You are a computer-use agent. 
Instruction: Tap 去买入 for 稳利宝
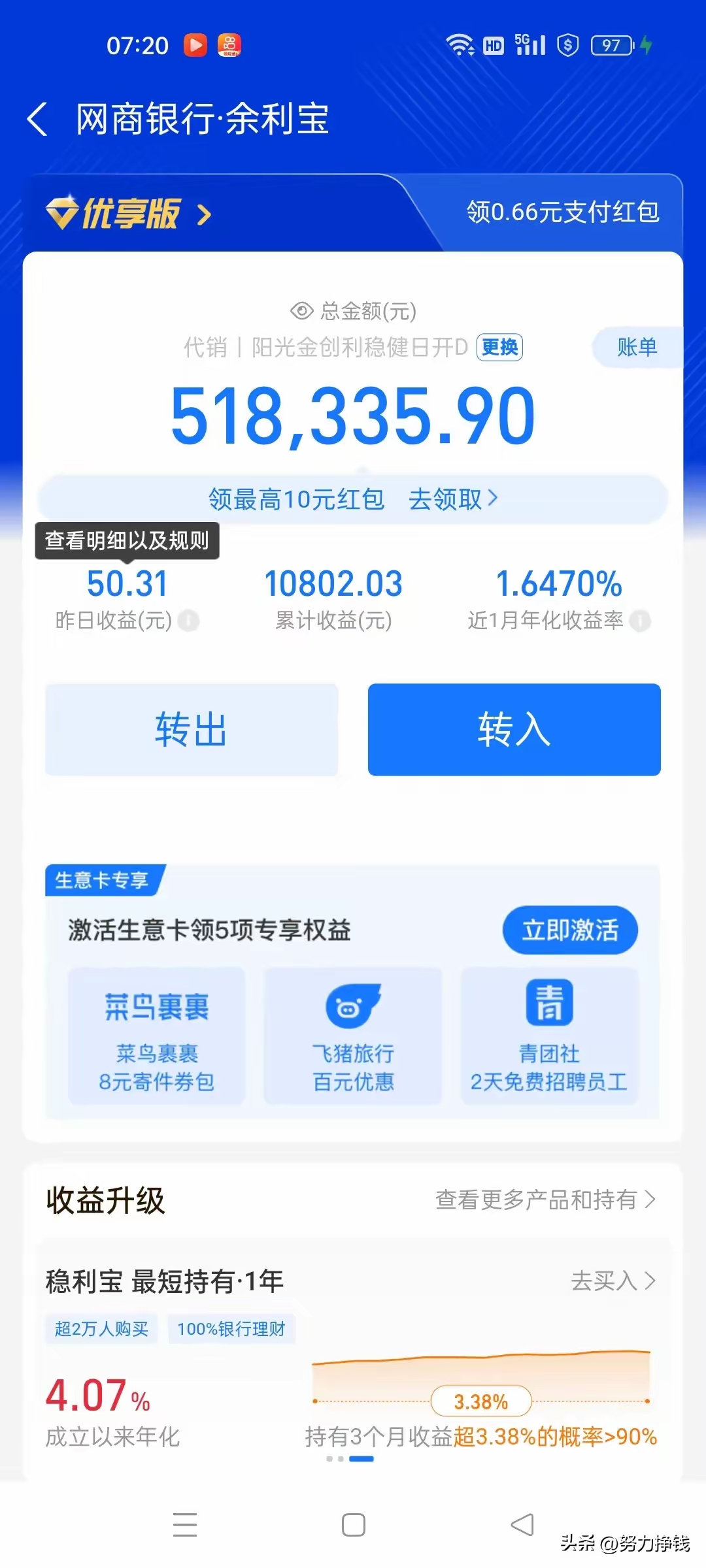tap(613, 1281)
